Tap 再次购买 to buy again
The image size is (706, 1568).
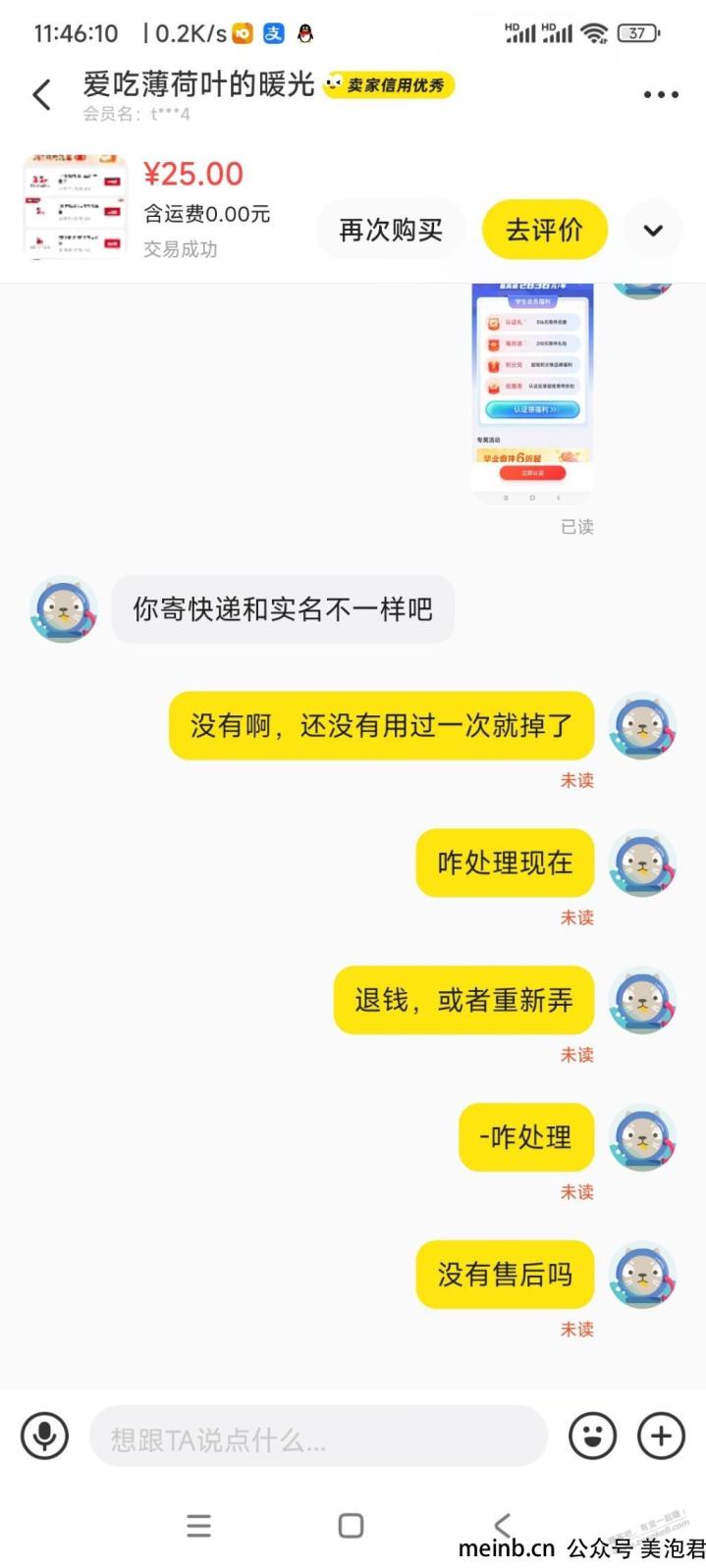tap(391, 231)
